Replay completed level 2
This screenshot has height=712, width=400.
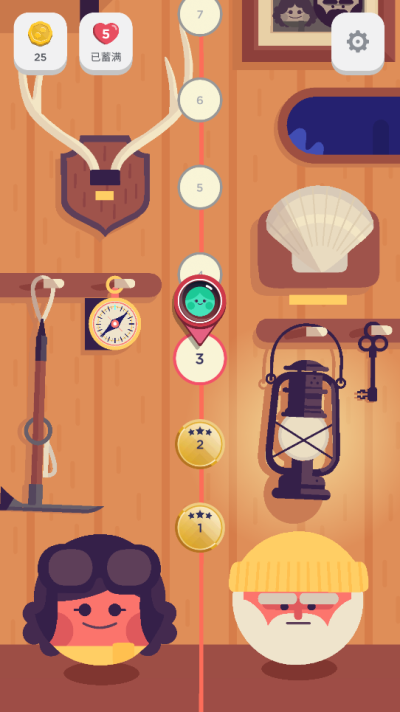click(200, 444)
